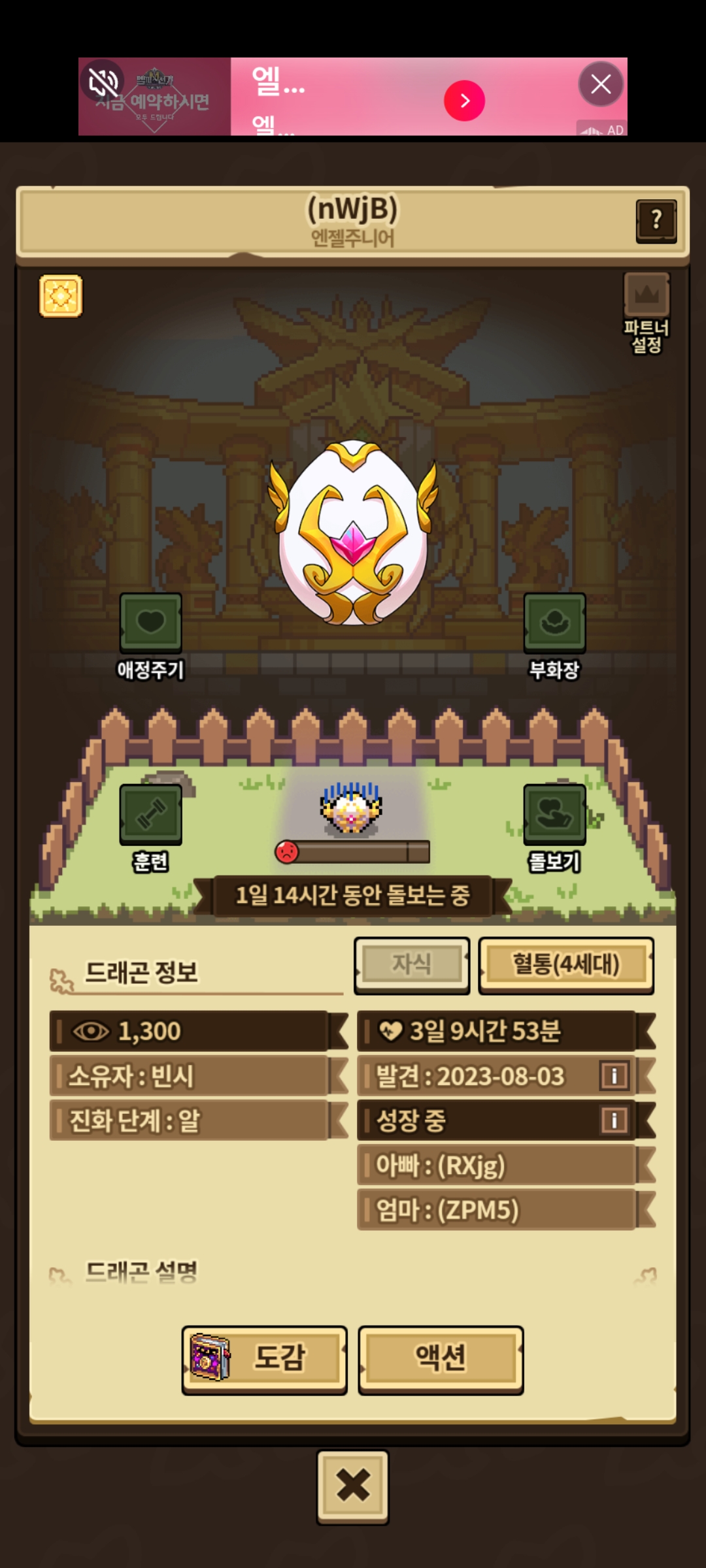
Task: Unmute the ad sound icon
Action: [x=103, y=82]
